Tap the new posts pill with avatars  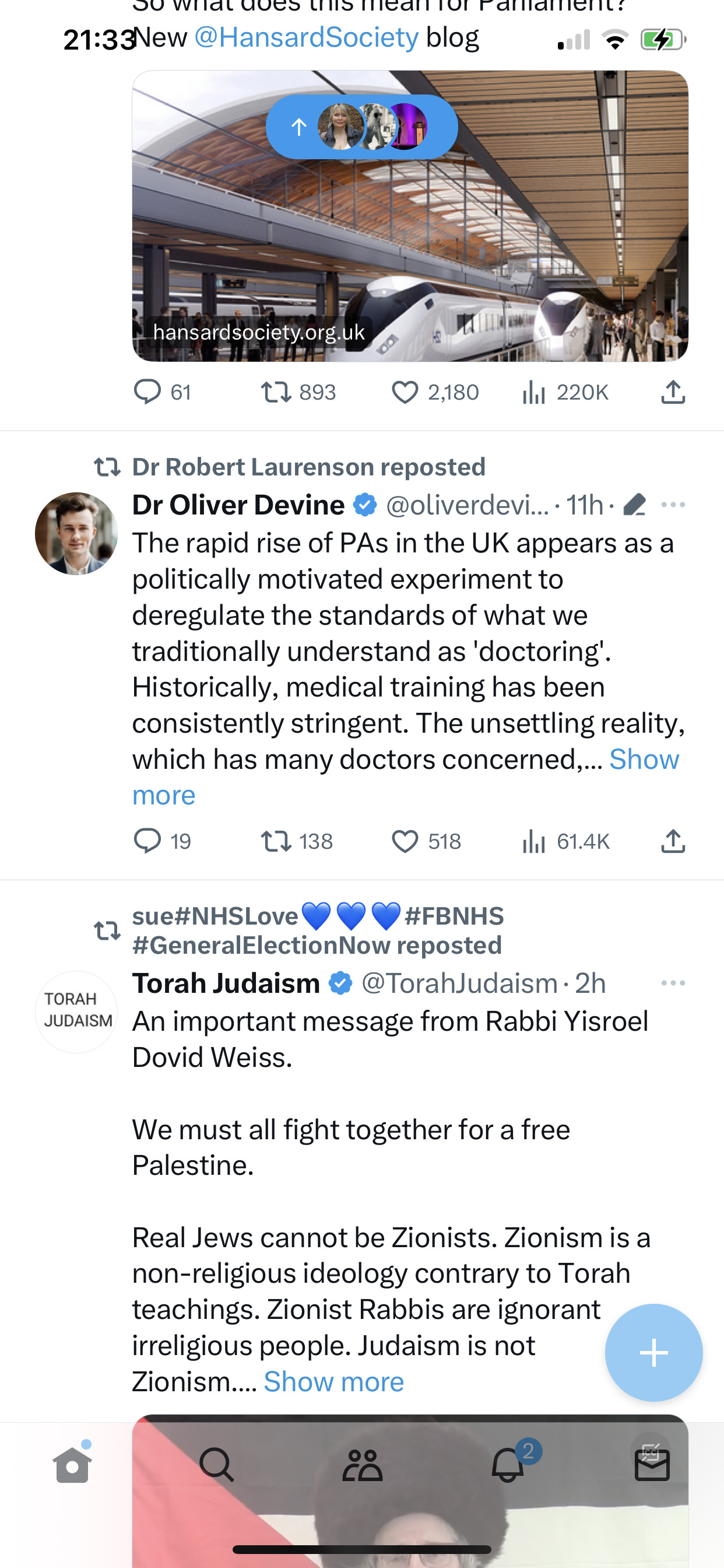(361, 127)
